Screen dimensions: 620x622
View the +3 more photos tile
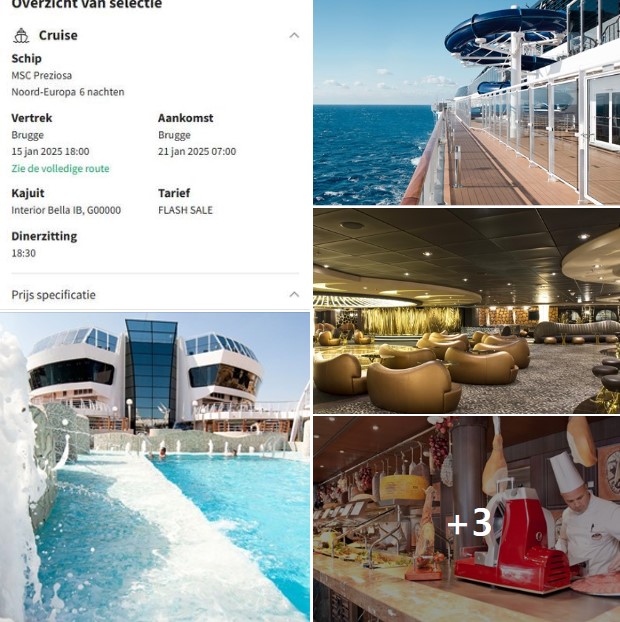pos(467,520)
